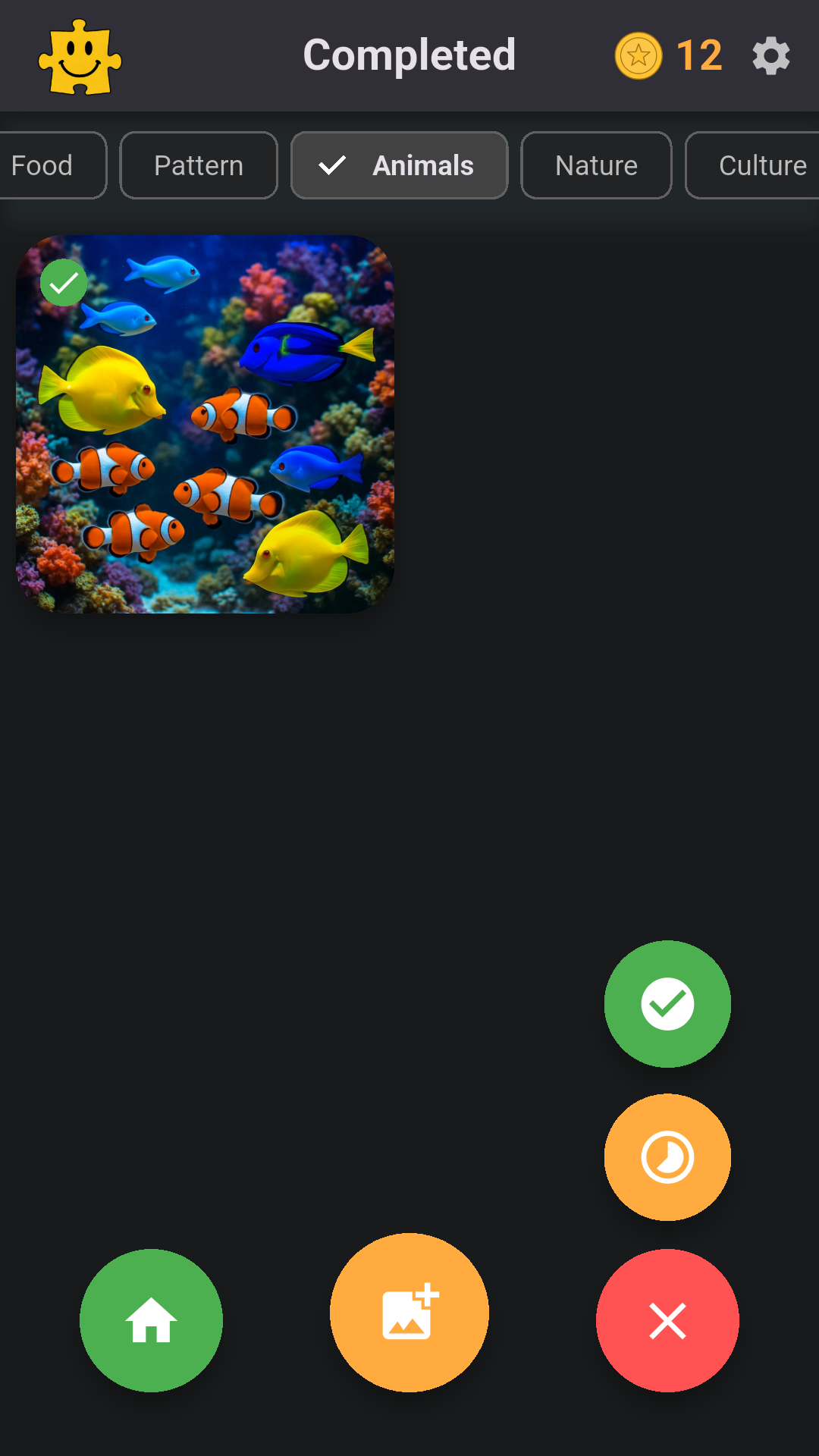Add a new image puzzle
The image size is (819, 1456).
pos(409,1313)
